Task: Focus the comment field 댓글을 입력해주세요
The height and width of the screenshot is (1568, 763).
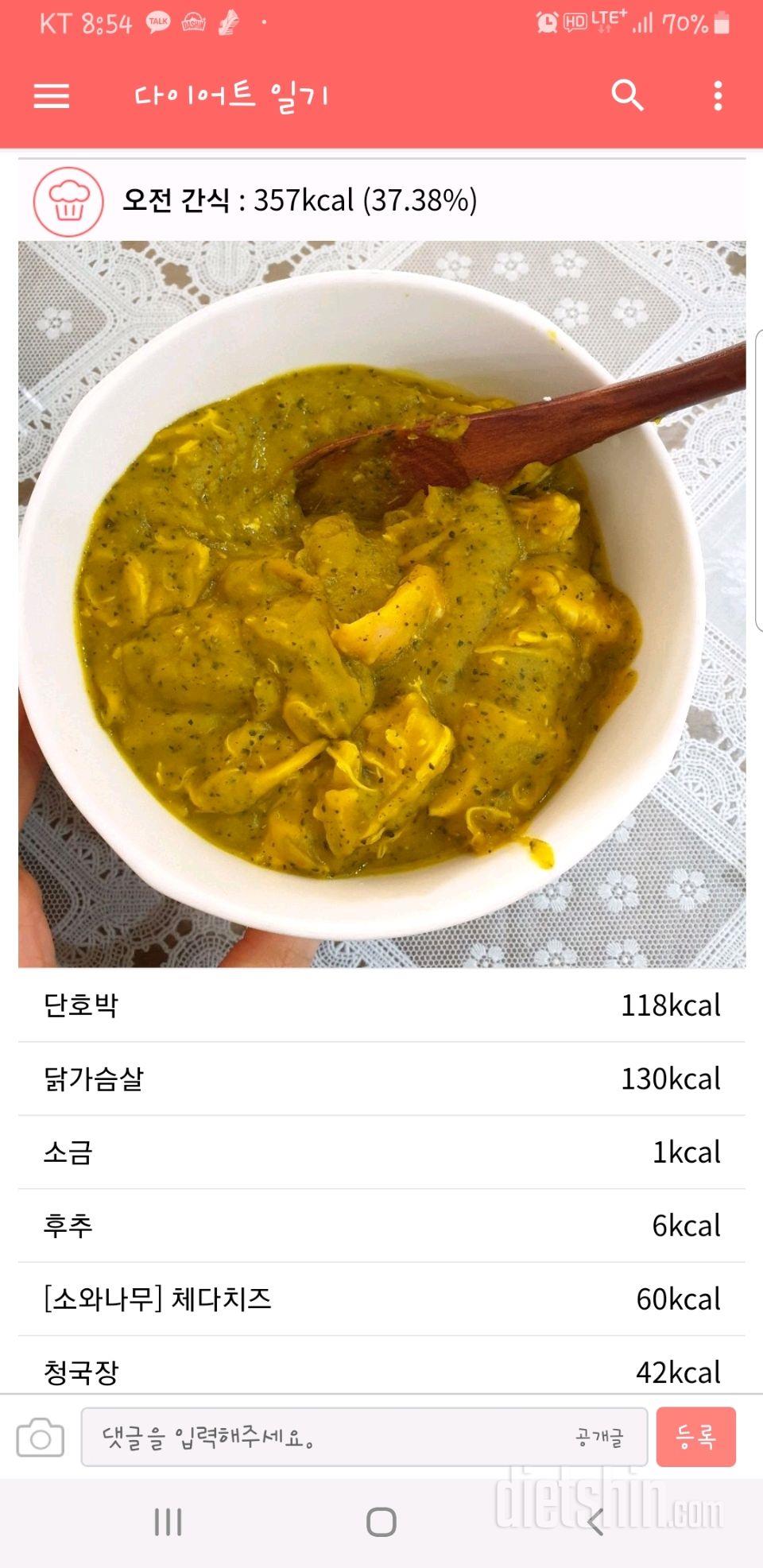Action: click(318, 1438)
